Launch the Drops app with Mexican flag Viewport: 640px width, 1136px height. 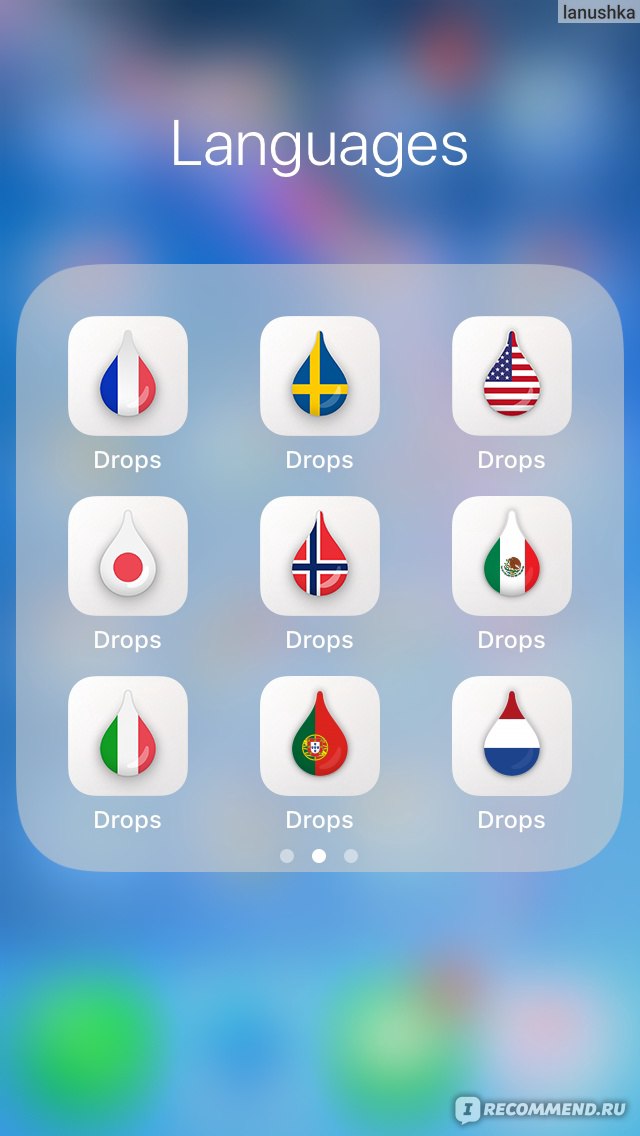point(512,556)
